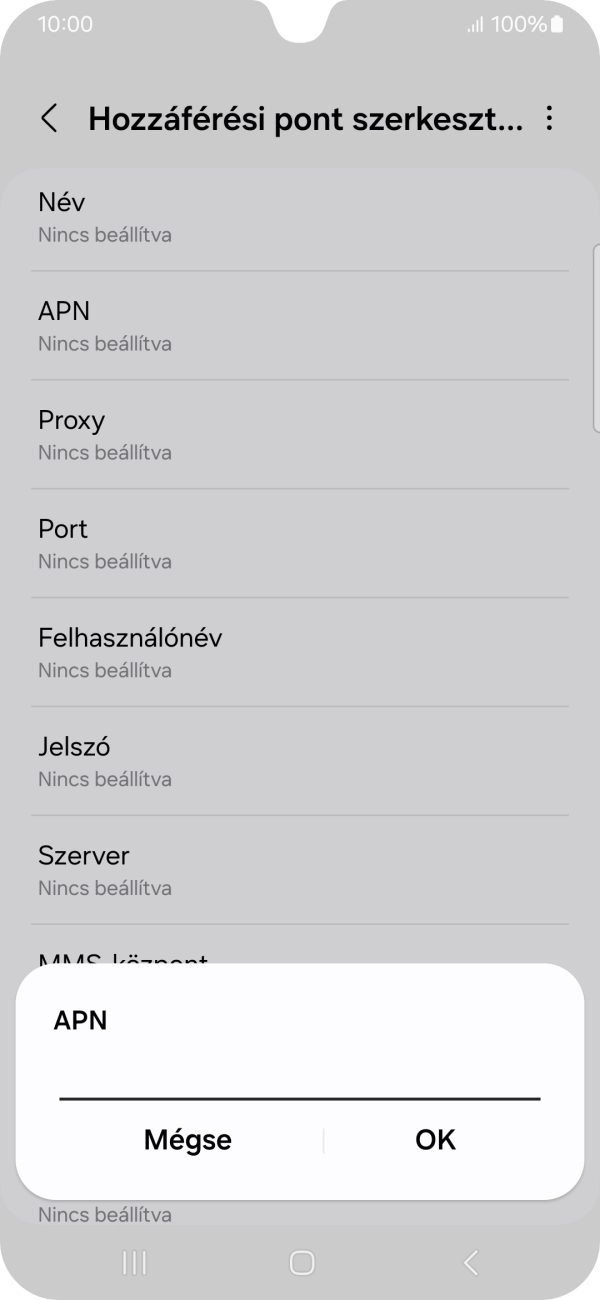Confirm the APN with OK
This screenshot has width=600, height=1300.
point(435,1139)
